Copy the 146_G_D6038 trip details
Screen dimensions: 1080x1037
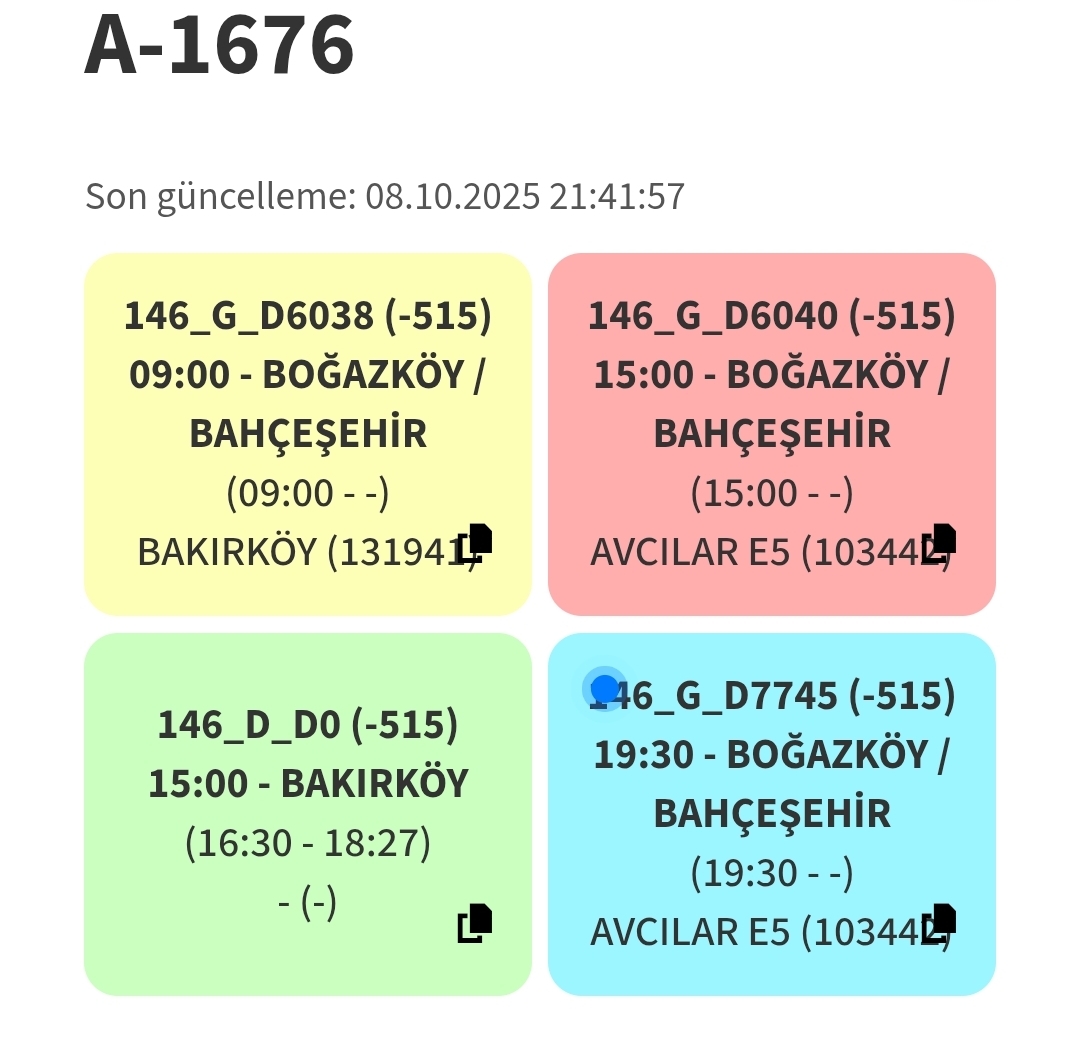[x=475, y=542]
